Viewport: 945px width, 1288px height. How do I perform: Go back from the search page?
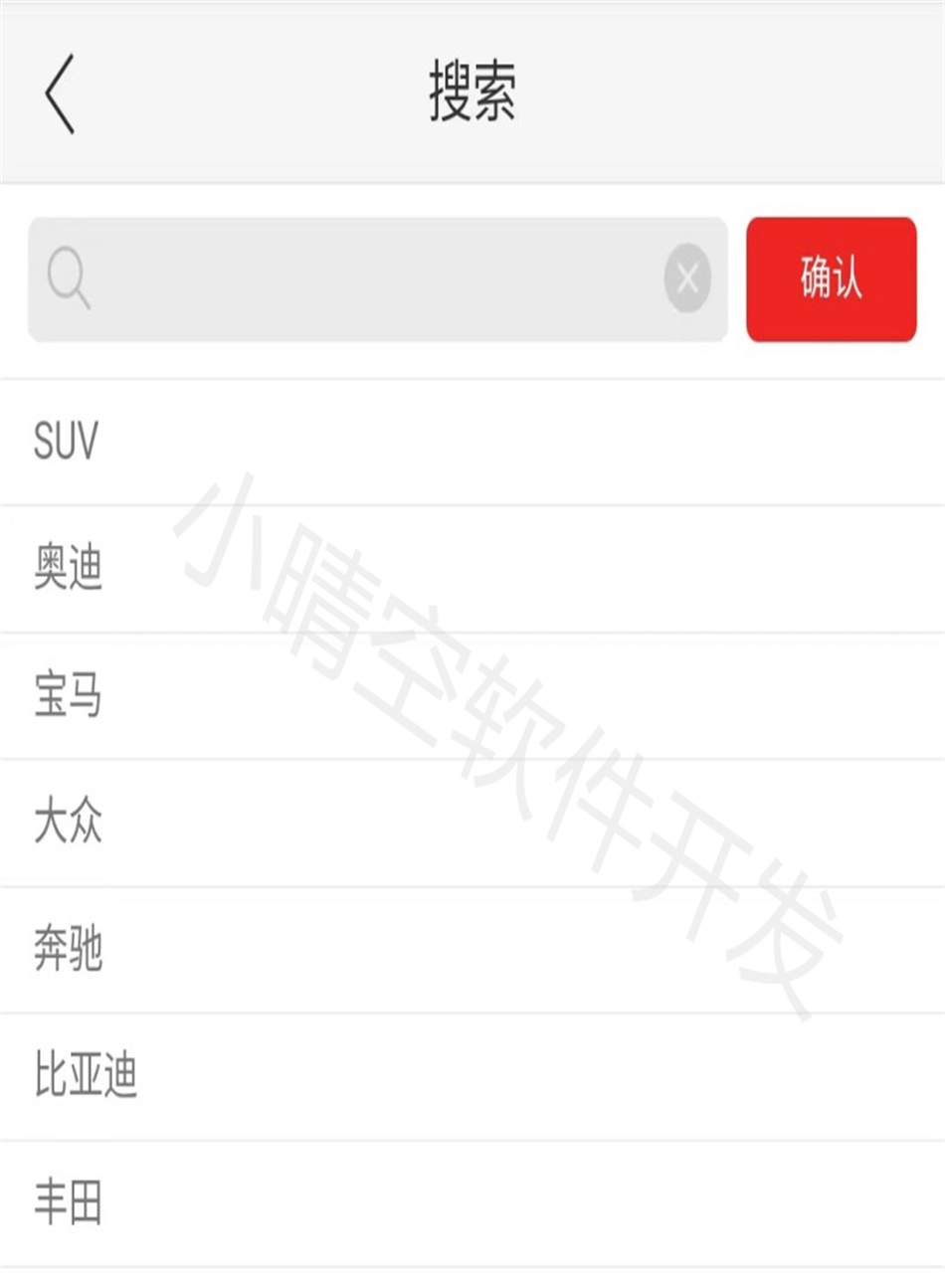[60, 93]
